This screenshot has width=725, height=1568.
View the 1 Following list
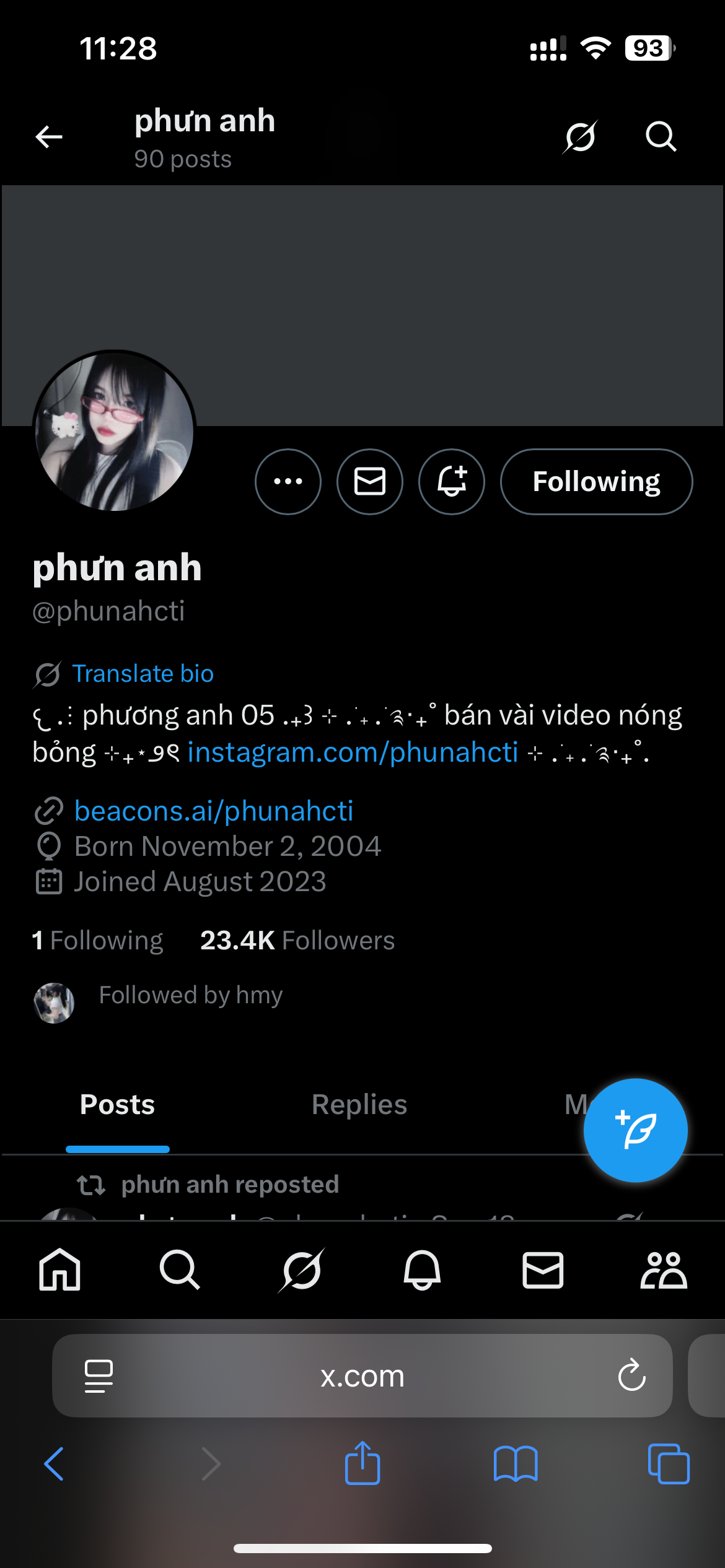(98, 941)
